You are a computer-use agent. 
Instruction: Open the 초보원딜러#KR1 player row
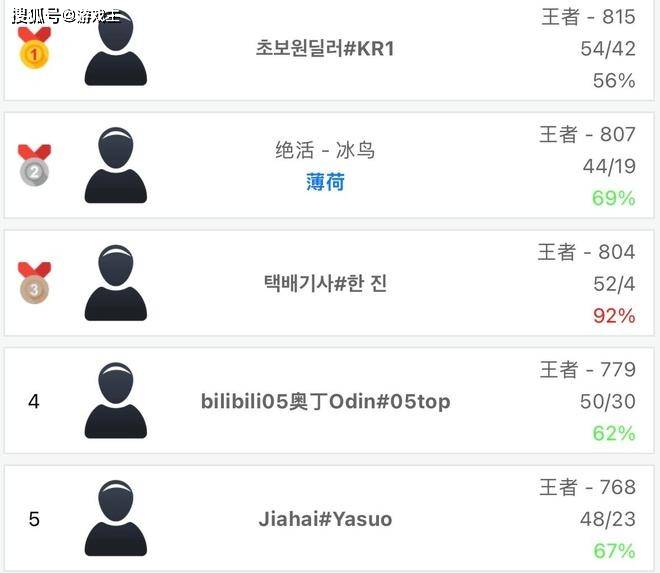click(325, 48)
